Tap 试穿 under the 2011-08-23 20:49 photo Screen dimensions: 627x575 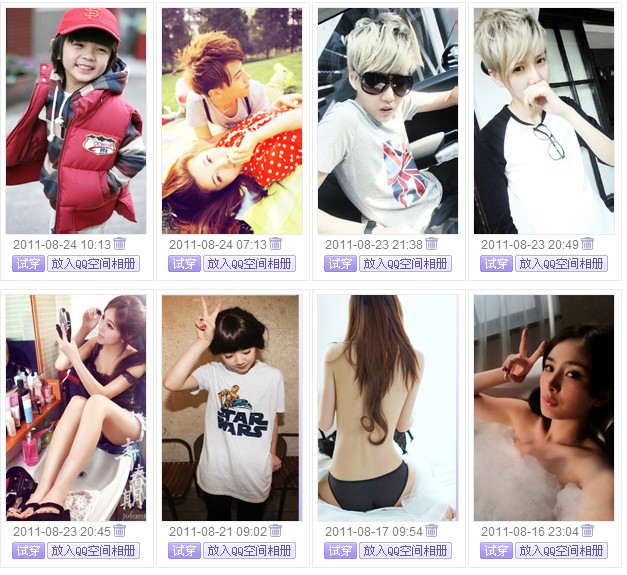click(x=496, y=264)
